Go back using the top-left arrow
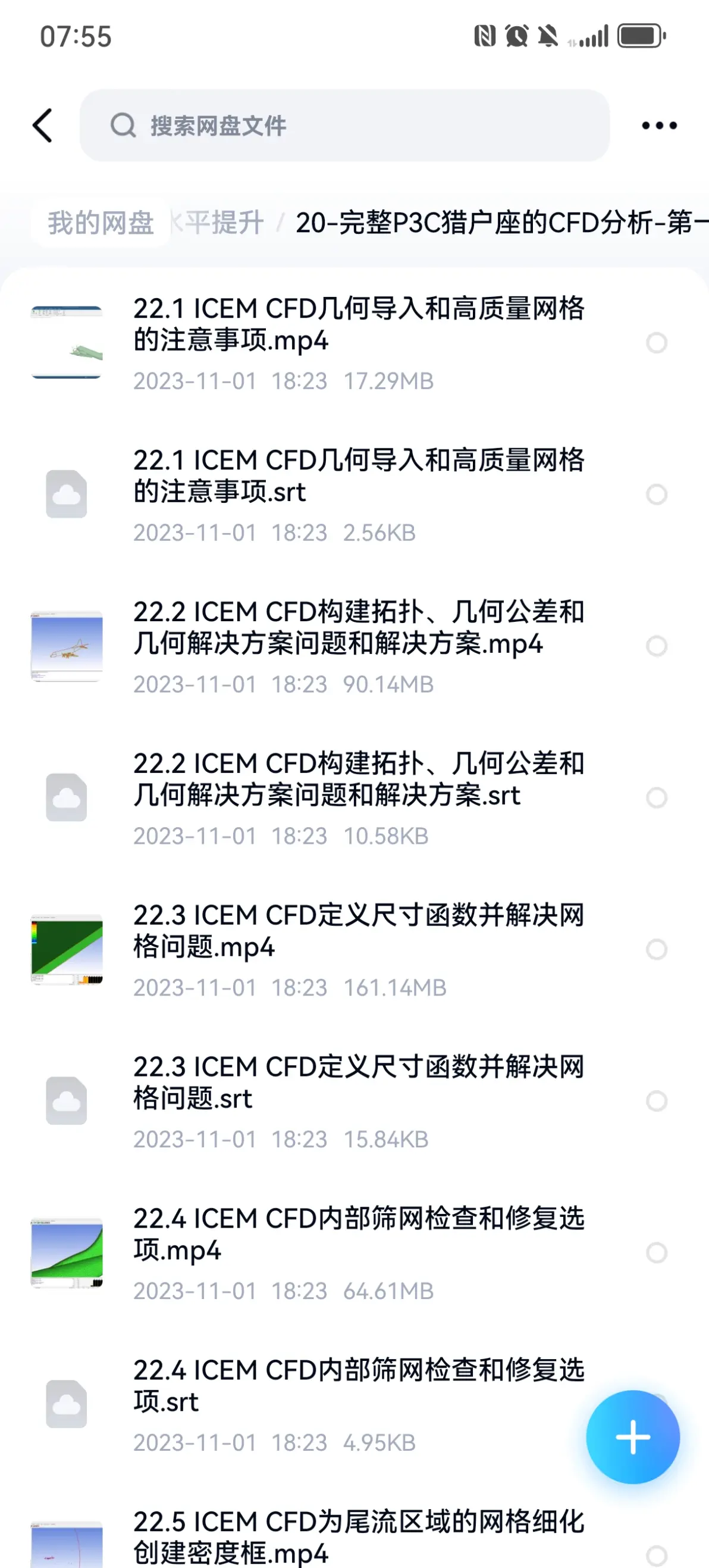Image resolution: width=709 pixels, height=1568 pixels. 43,126
